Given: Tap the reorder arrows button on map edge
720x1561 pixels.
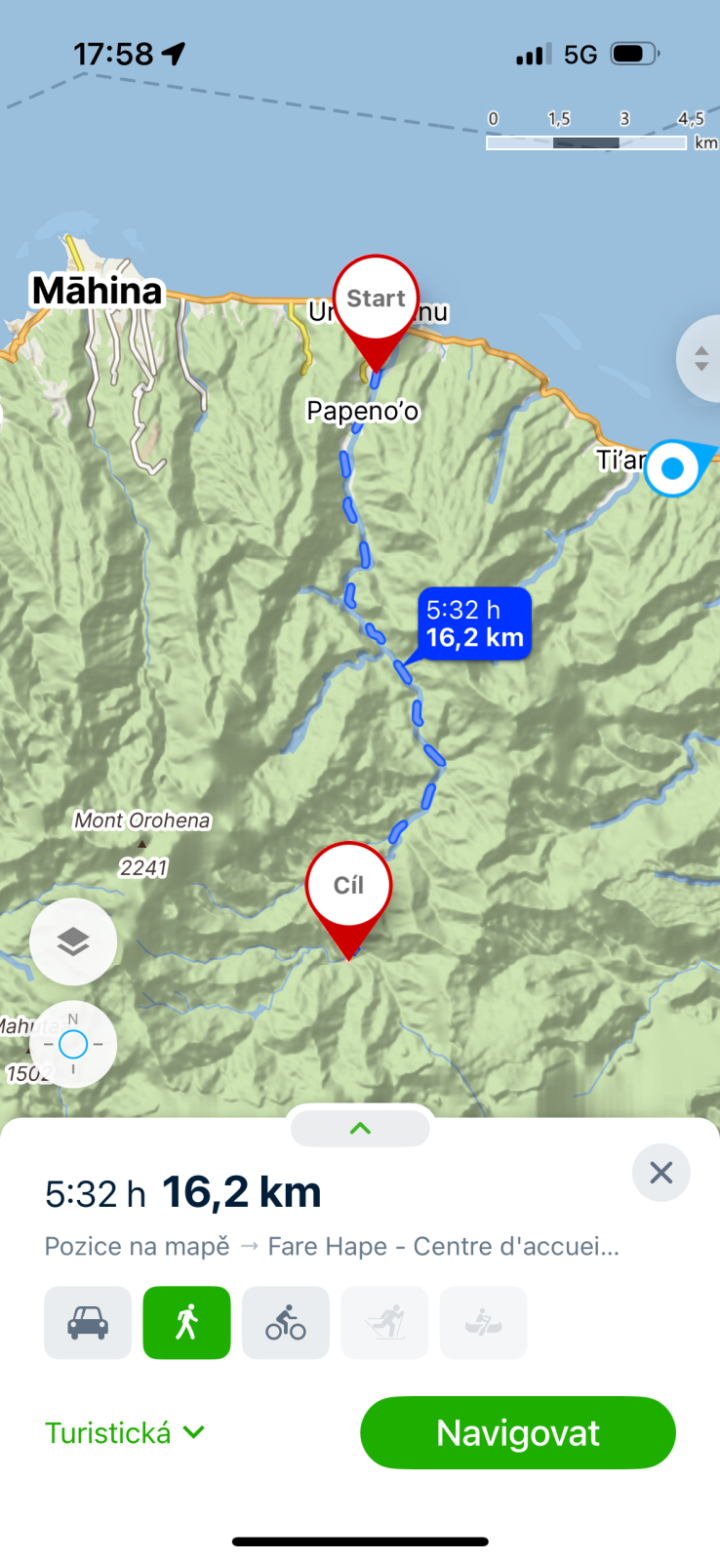Looking at the screenshot, I should point(700,357).
